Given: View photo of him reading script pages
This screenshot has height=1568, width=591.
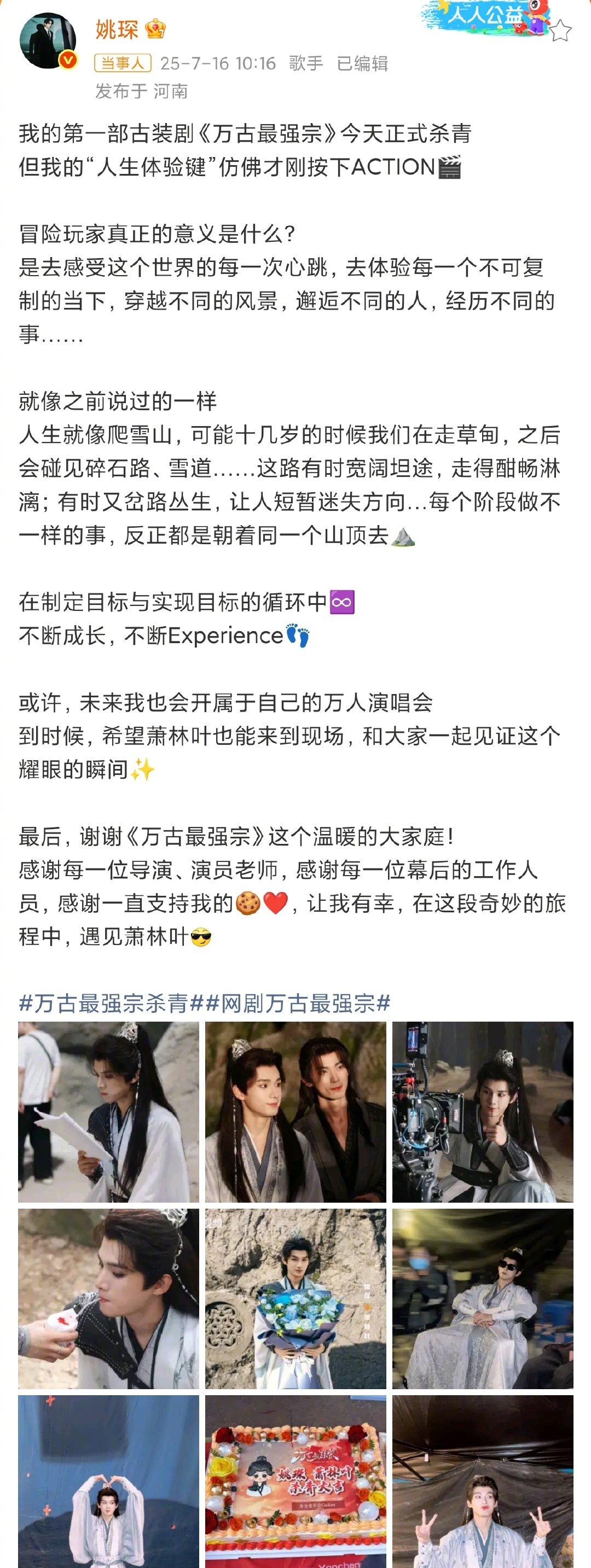Looking at the screenshot, I should pyautogui.click(x=108, y=1112).
